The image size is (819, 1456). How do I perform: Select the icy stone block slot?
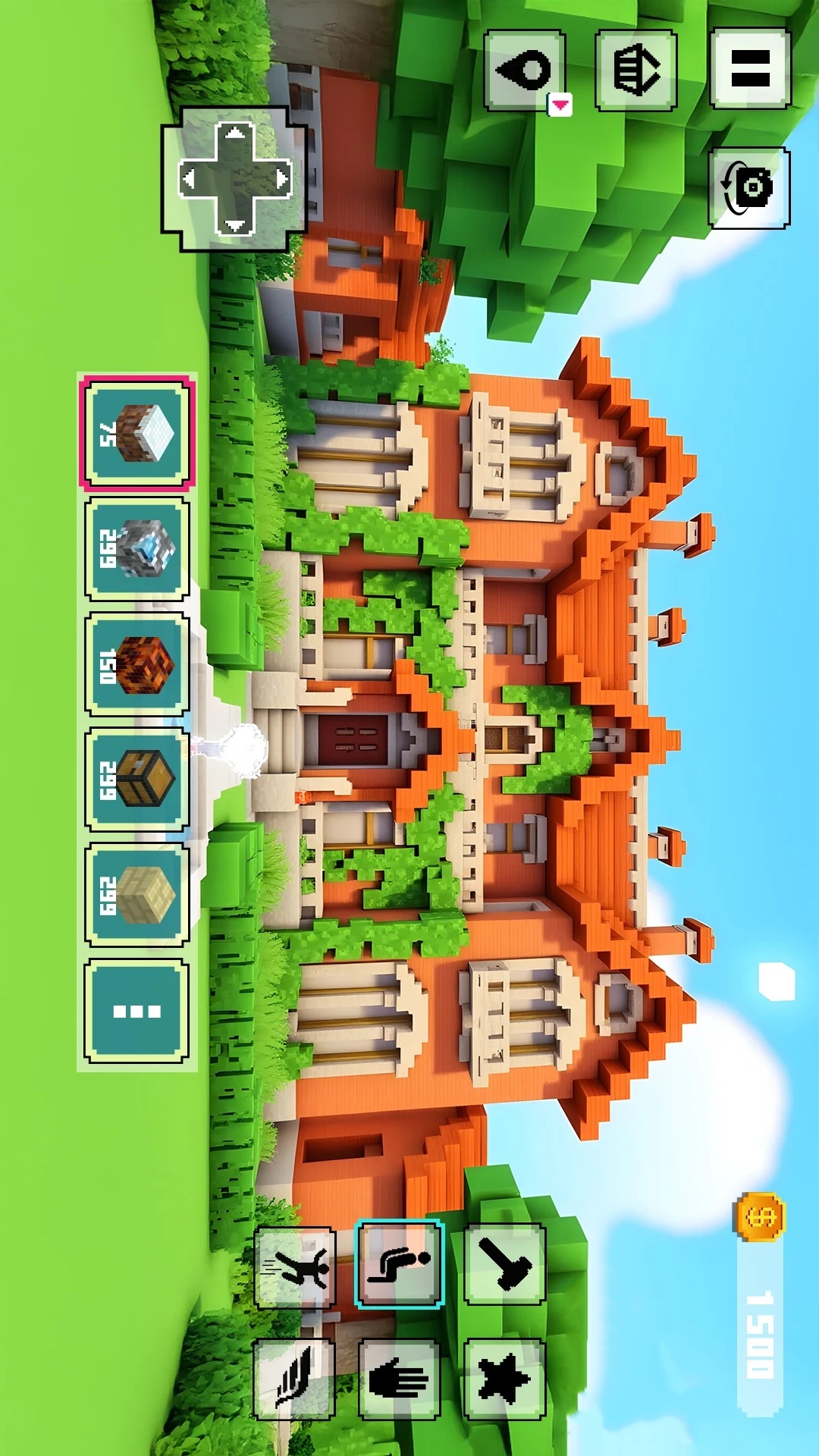137,549
